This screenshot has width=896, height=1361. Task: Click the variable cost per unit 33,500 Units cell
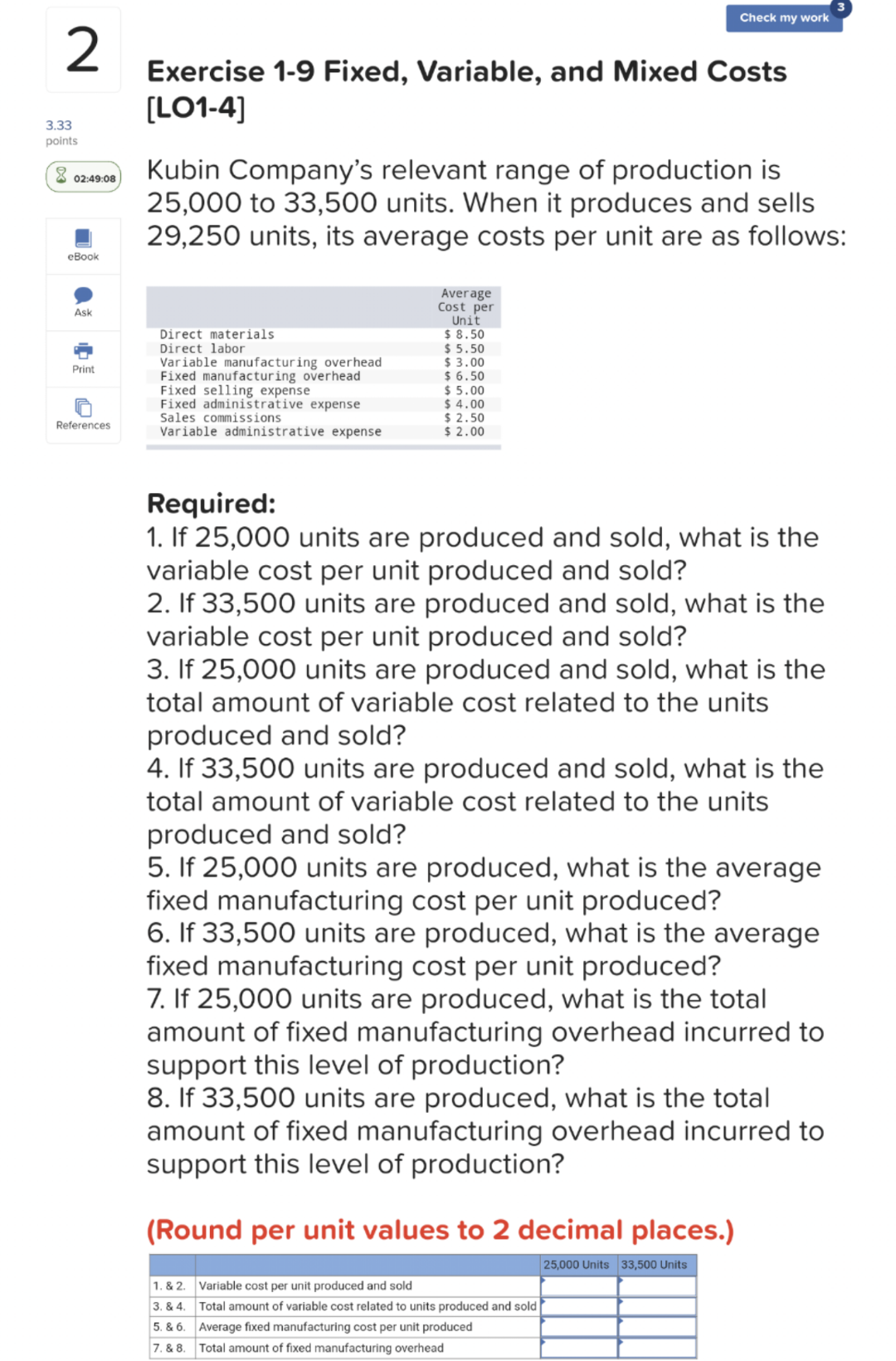coord(655,1285)
